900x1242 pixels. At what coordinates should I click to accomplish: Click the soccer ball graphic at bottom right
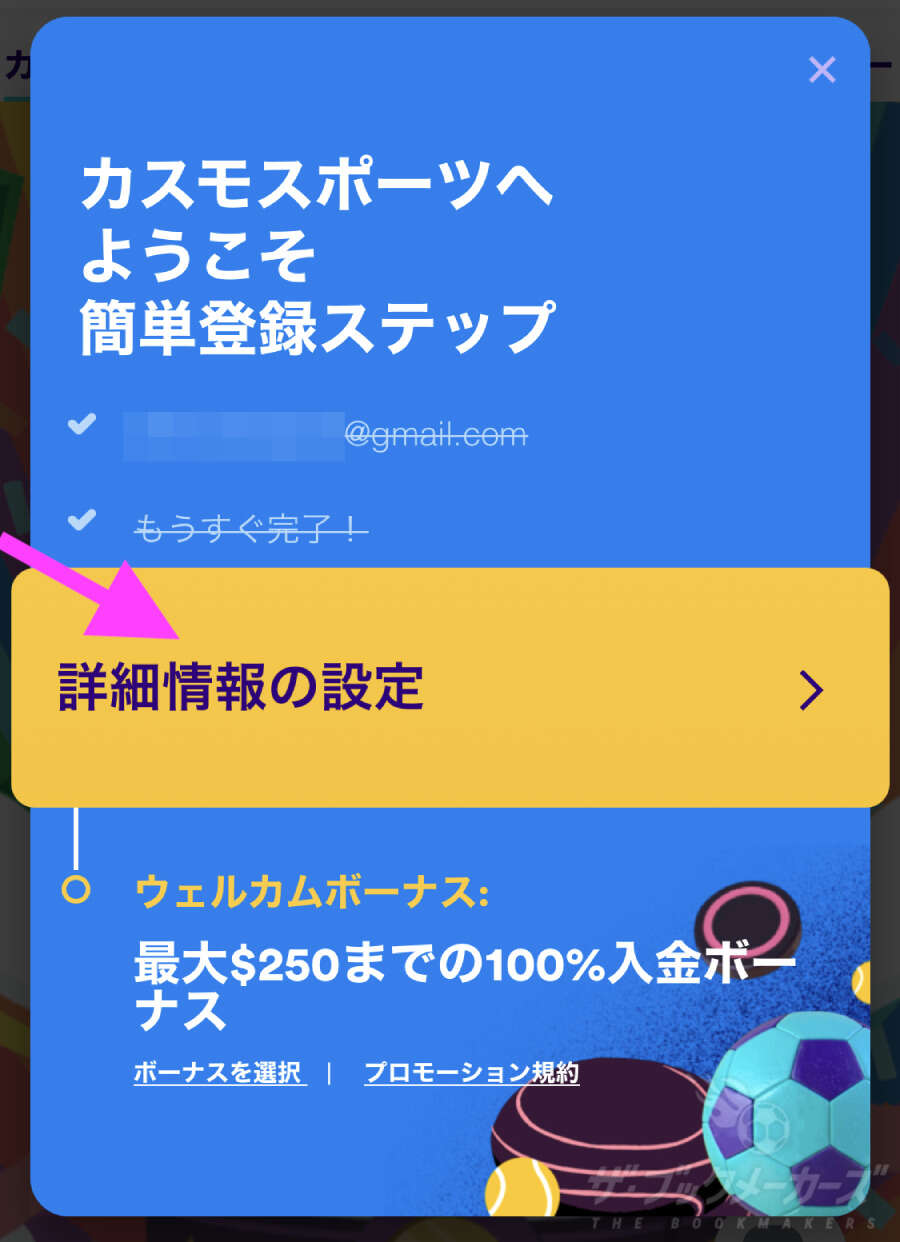tap(790, 1130)
